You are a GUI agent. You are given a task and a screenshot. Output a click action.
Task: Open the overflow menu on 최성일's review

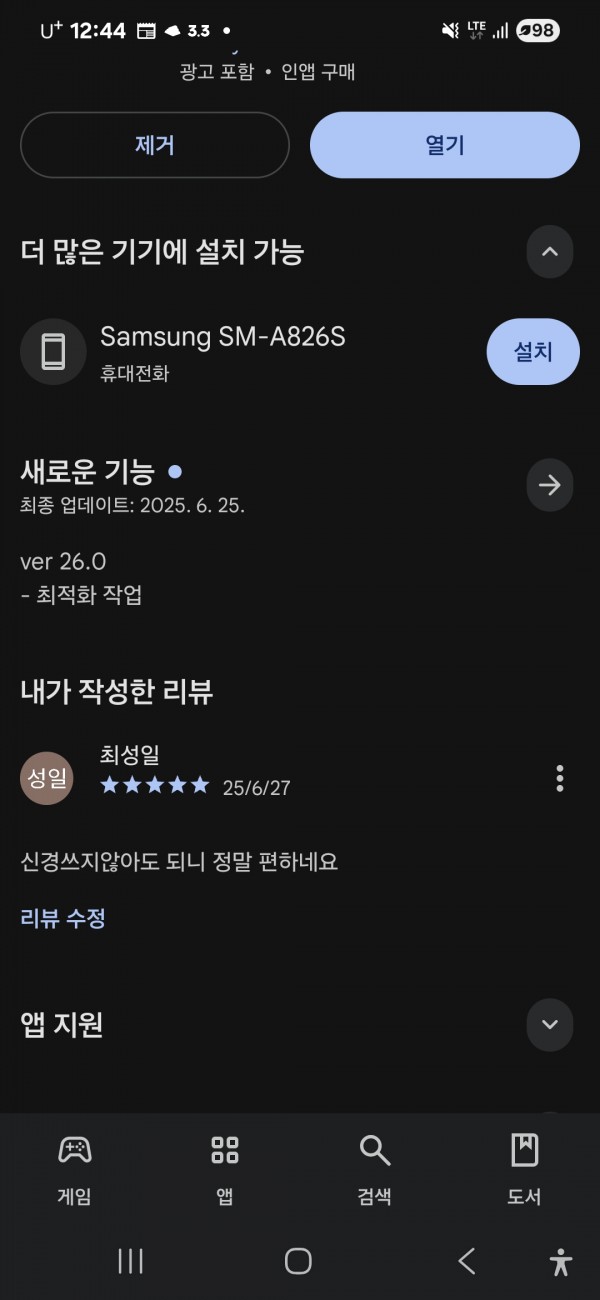(x=560, y=778)
